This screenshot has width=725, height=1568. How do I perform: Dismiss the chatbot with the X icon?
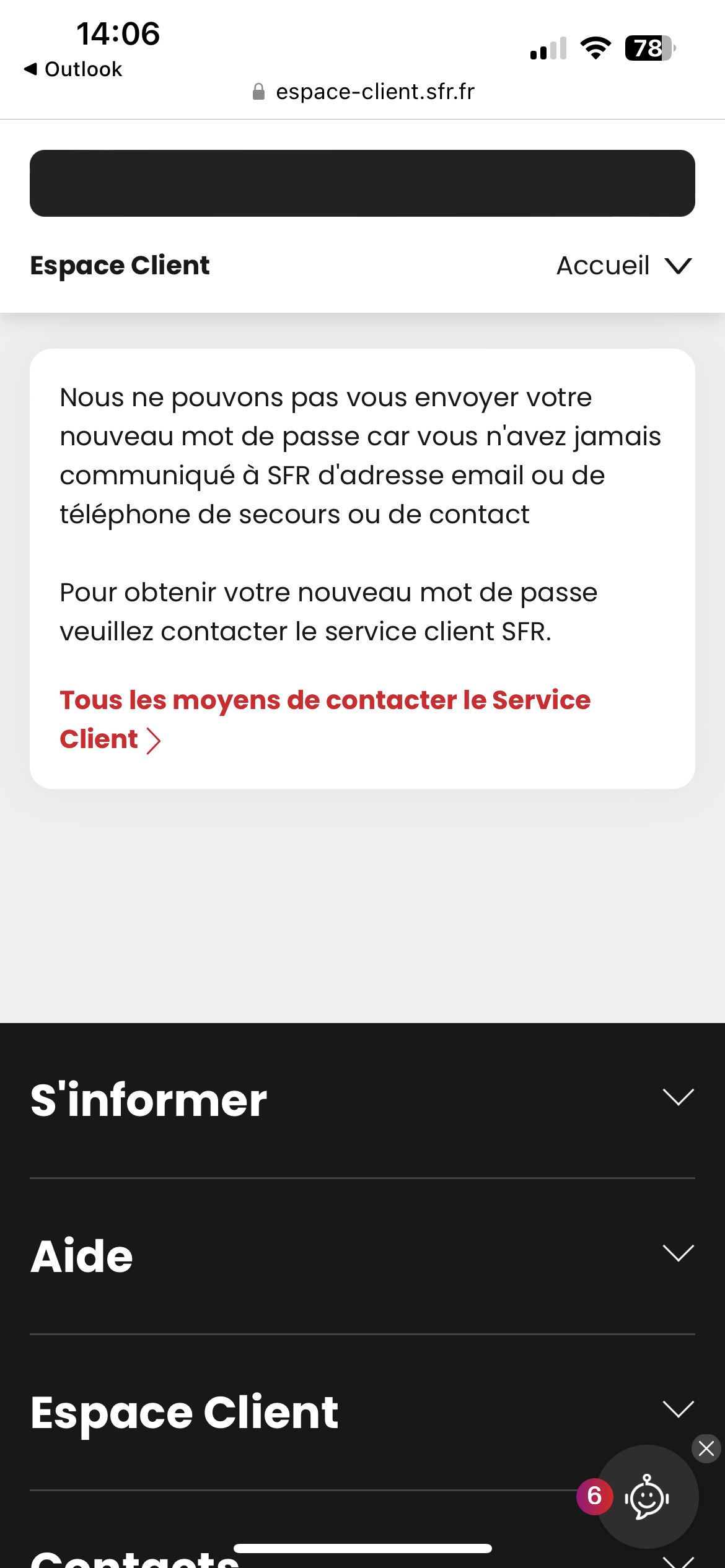pos(706,1448)
